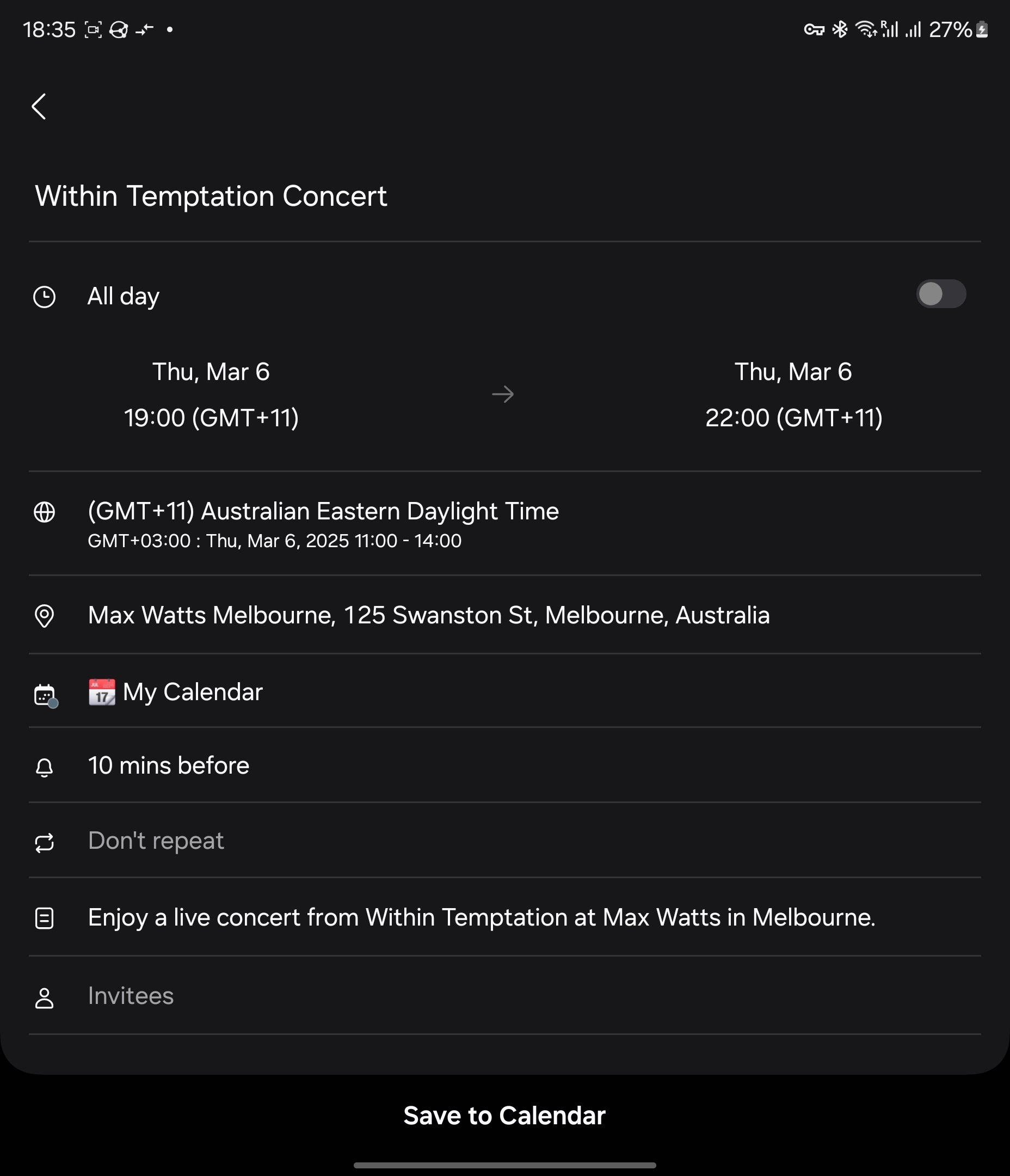Click the description notes icon
The image size is (1010, 1176).
pyautogui.click(x=45, y=917)
